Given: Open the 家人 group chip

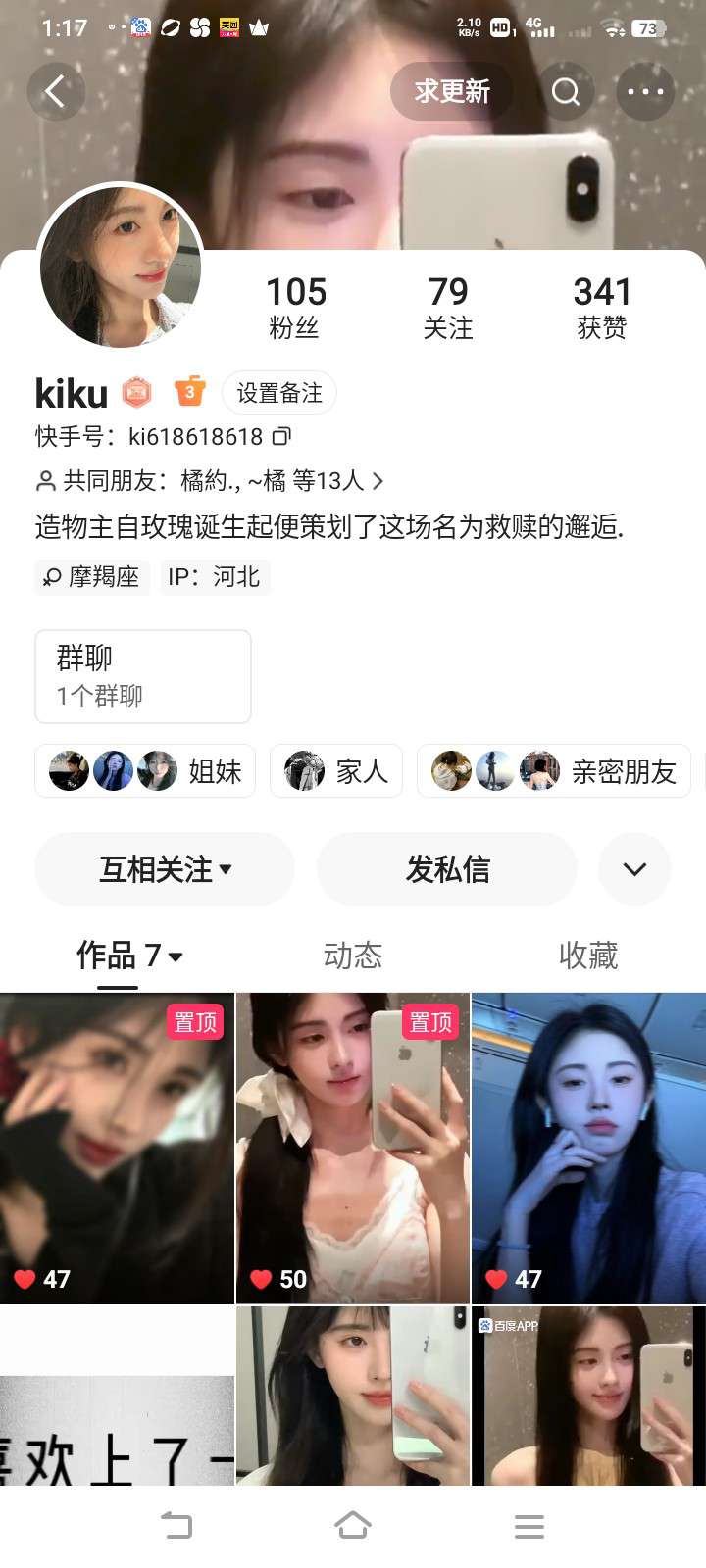Looking at the screenshot, I should coord(336,771).
